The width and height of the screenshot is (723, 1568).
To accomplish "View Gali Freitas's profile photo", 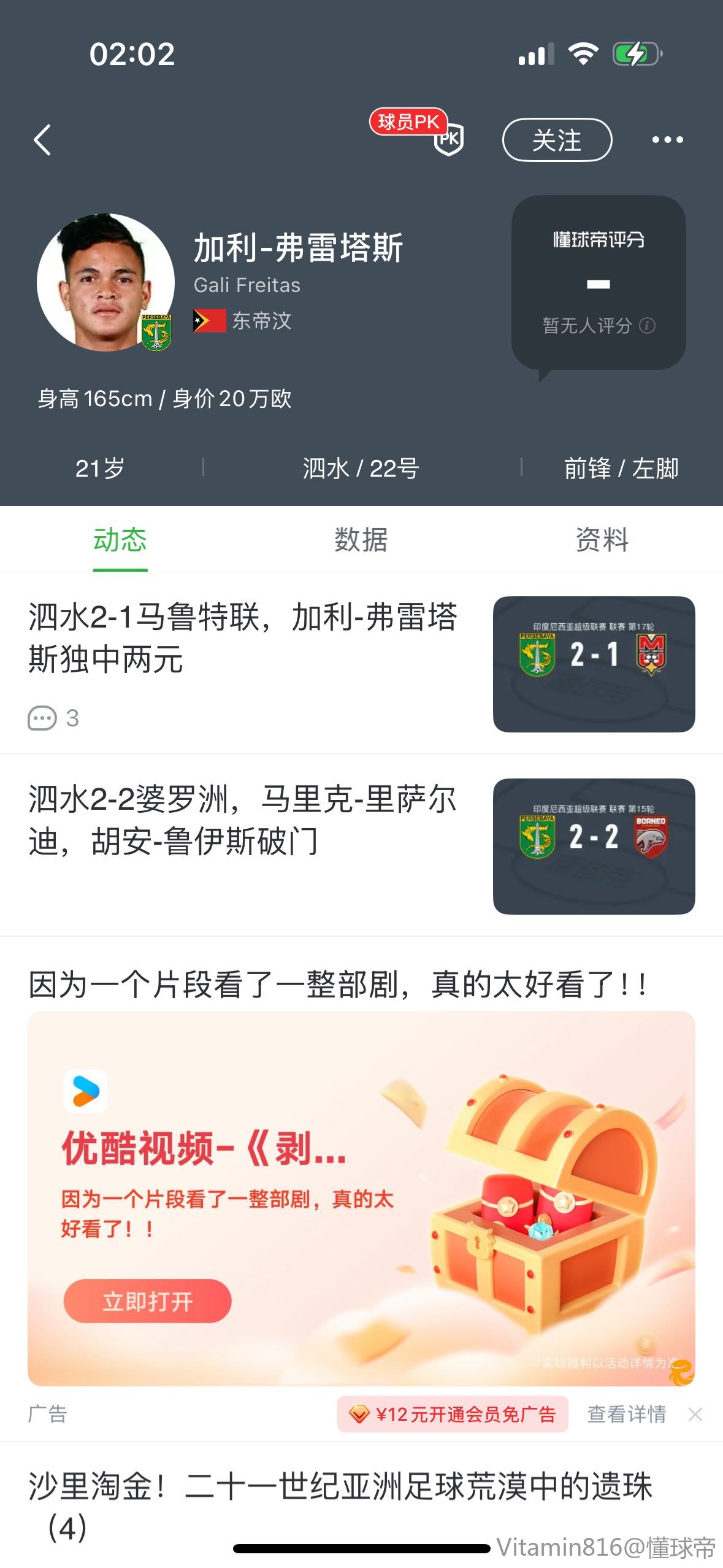I will 105,282.
